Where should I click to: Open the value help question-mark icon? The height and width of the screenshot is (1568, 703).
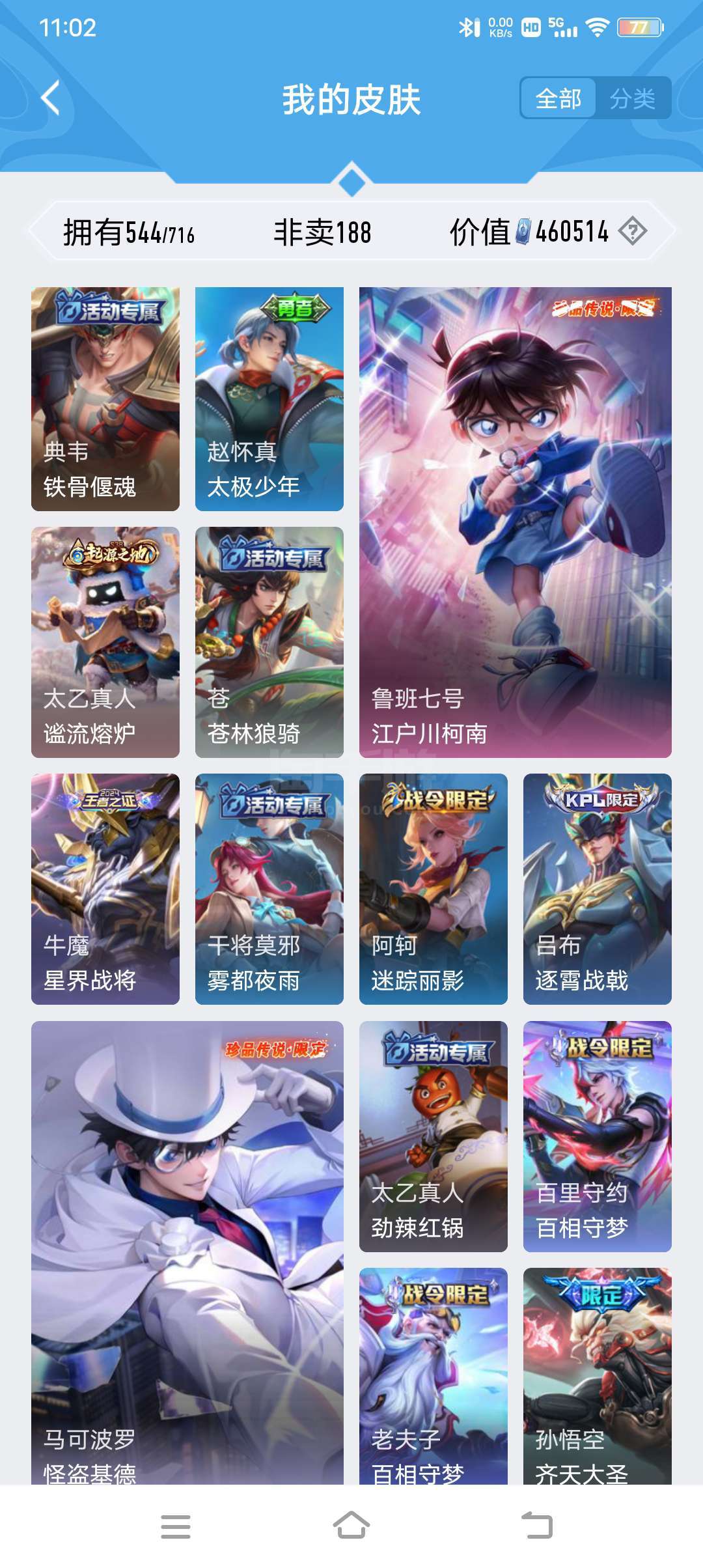pyautogui.click(x=632, y=231)
